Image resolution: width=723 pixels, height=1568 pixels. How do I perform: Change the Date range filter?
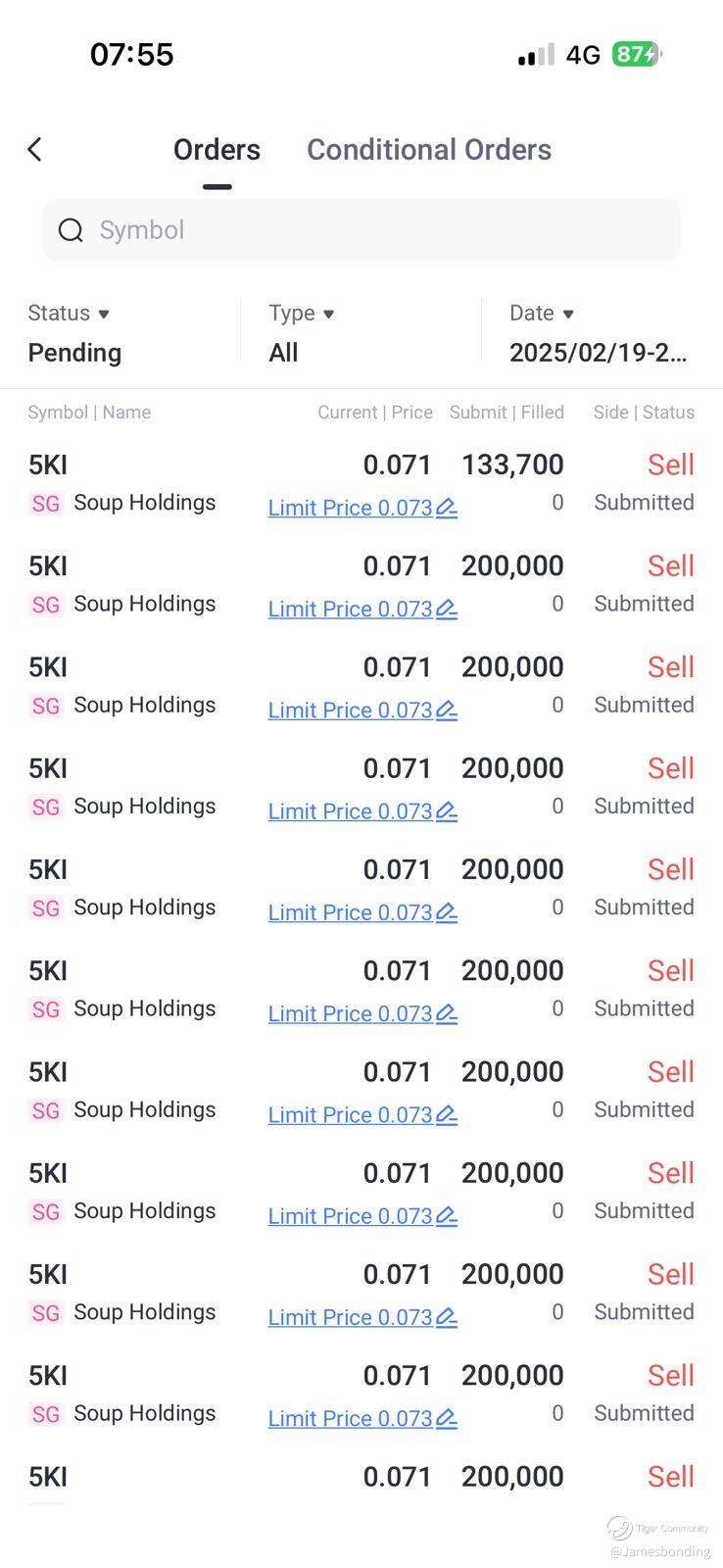[598, 333]
